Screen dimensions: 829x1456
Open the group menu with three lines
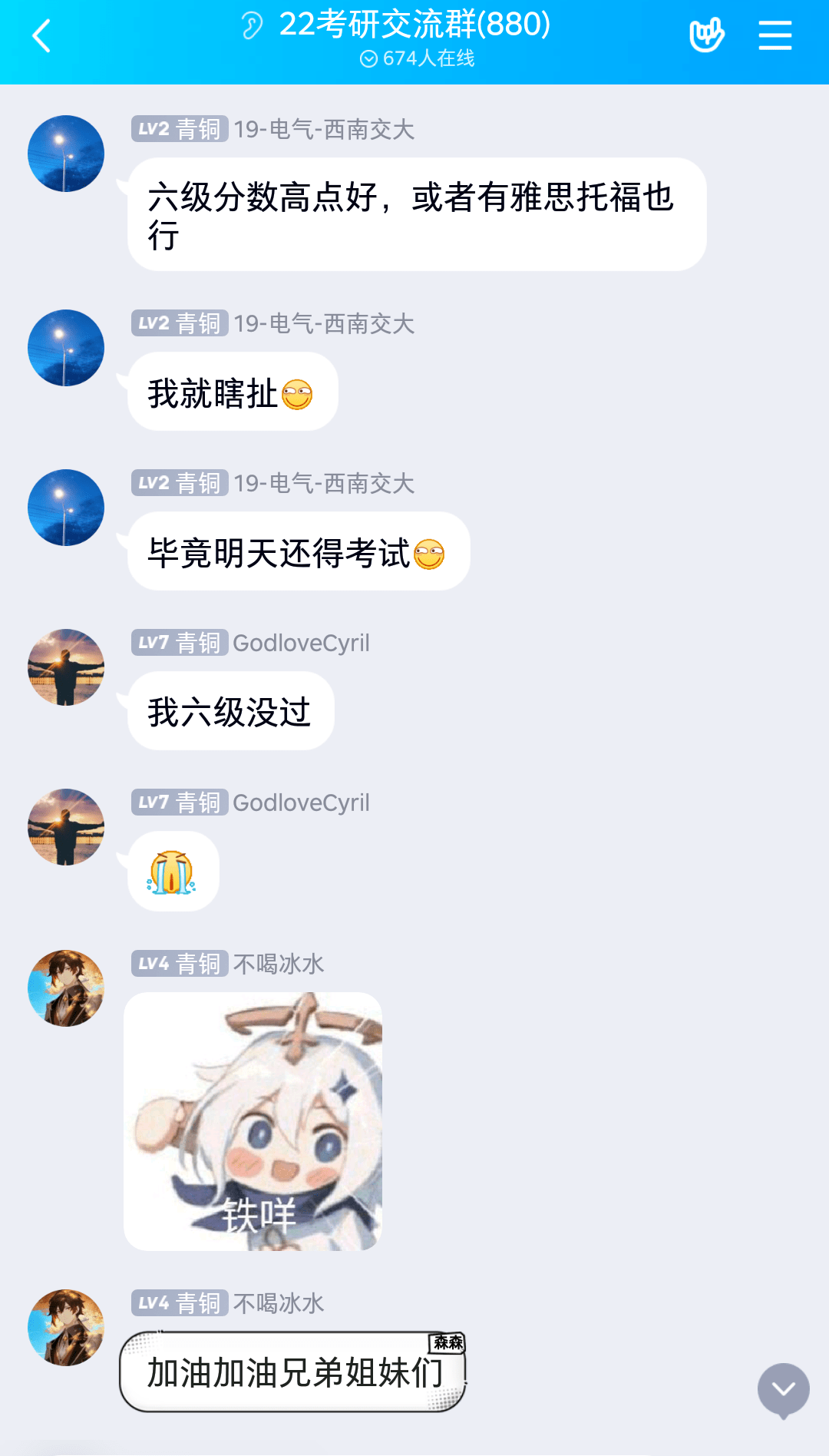coord(775,35)
